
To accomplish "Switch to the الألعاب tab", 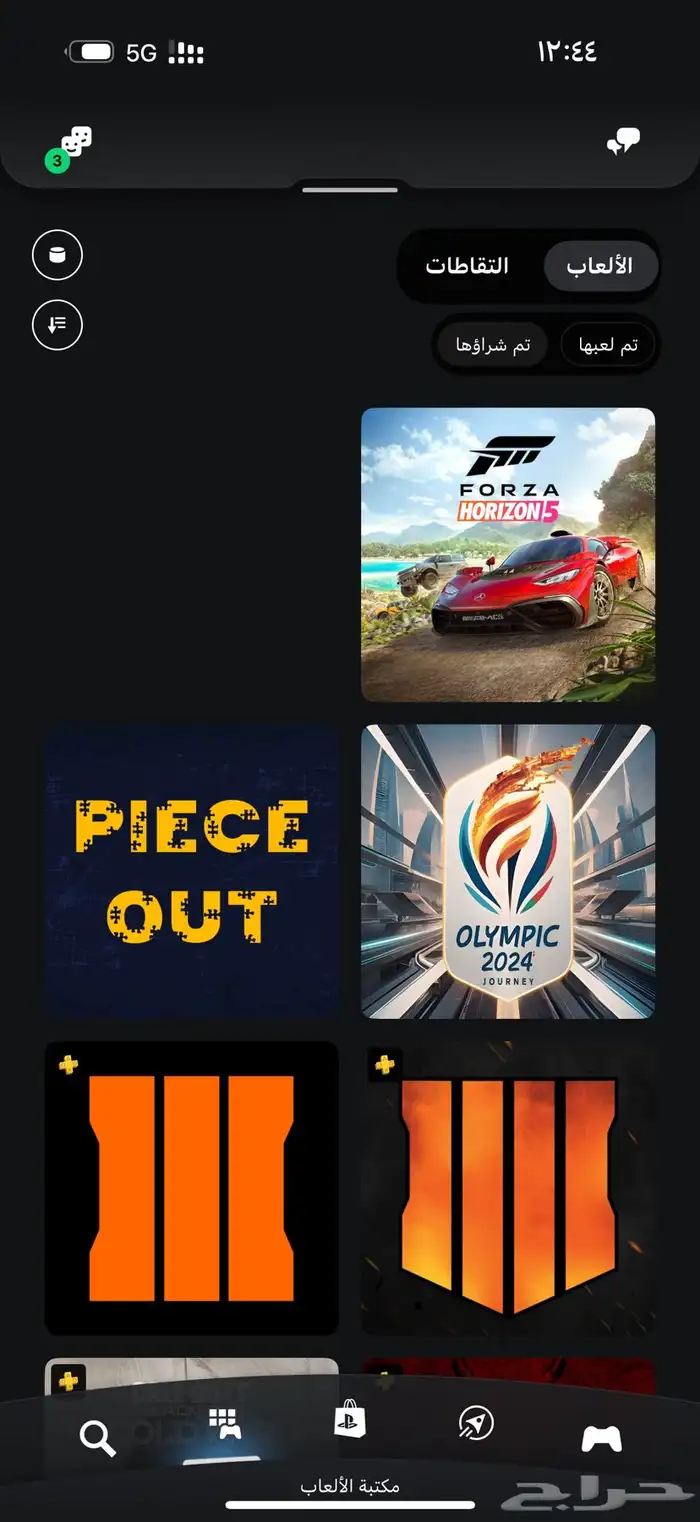I will [x=600, y=266].
